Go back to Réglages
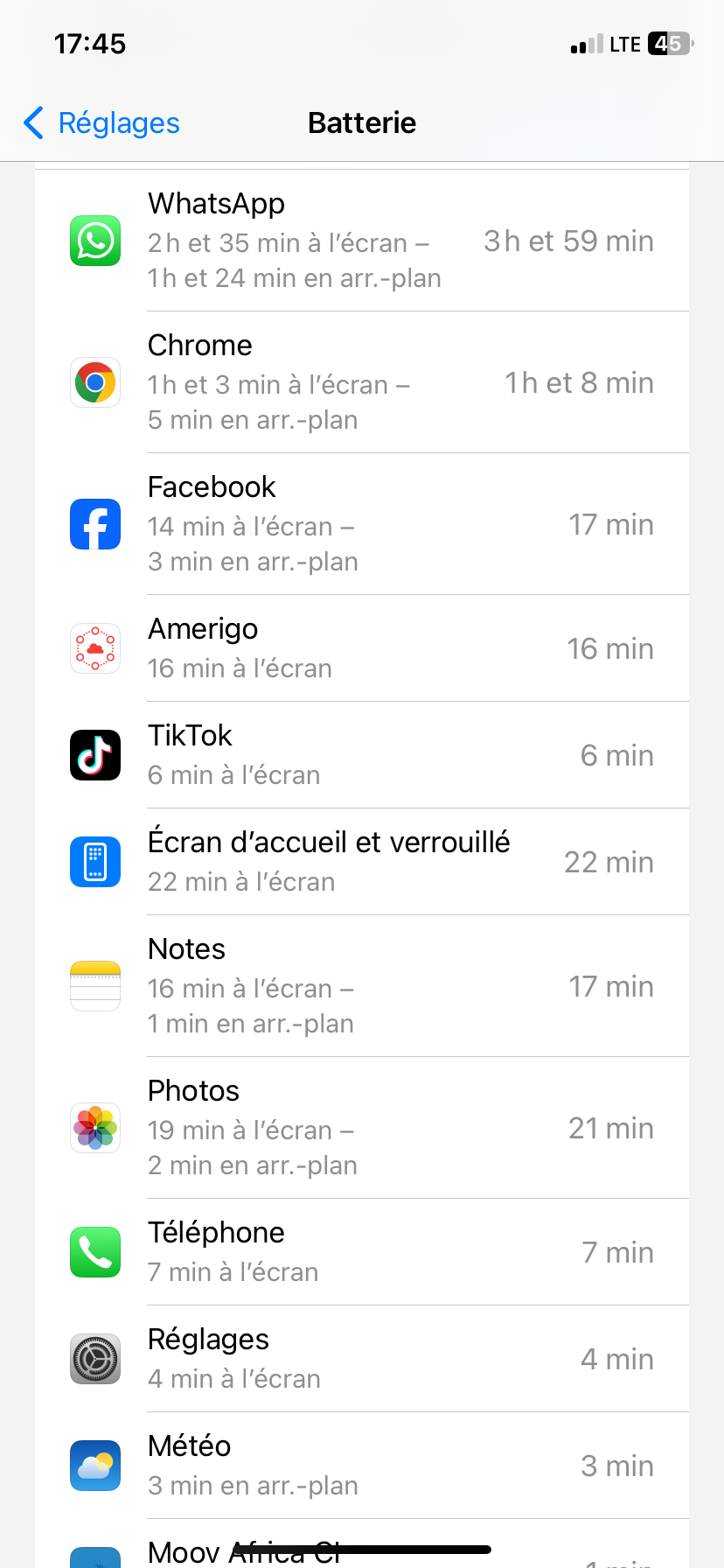724x1568 pixels. [101, 123]
